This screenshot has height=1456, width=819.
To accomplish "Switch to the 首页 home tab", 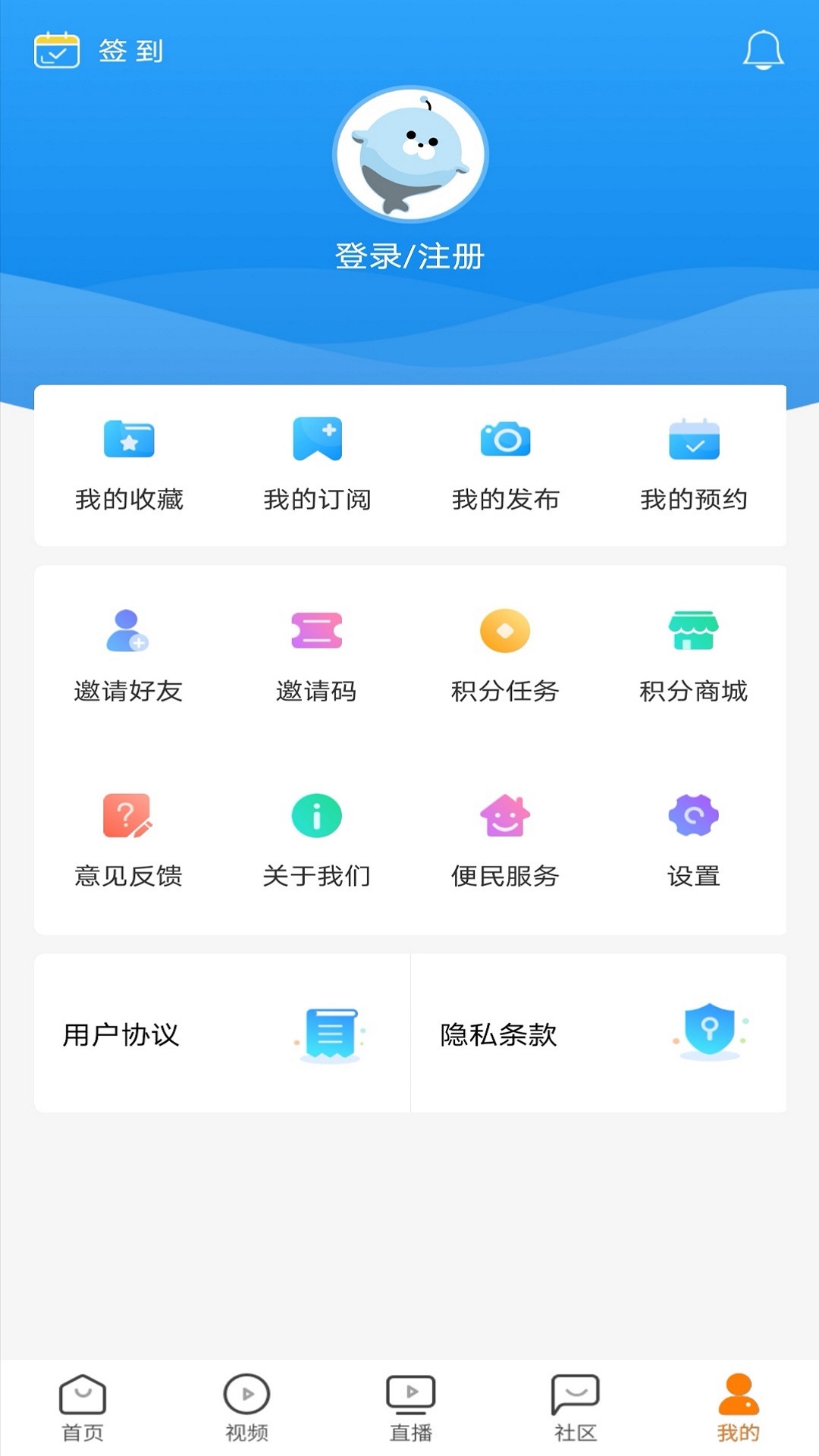I will click(x=82, y=1408).
